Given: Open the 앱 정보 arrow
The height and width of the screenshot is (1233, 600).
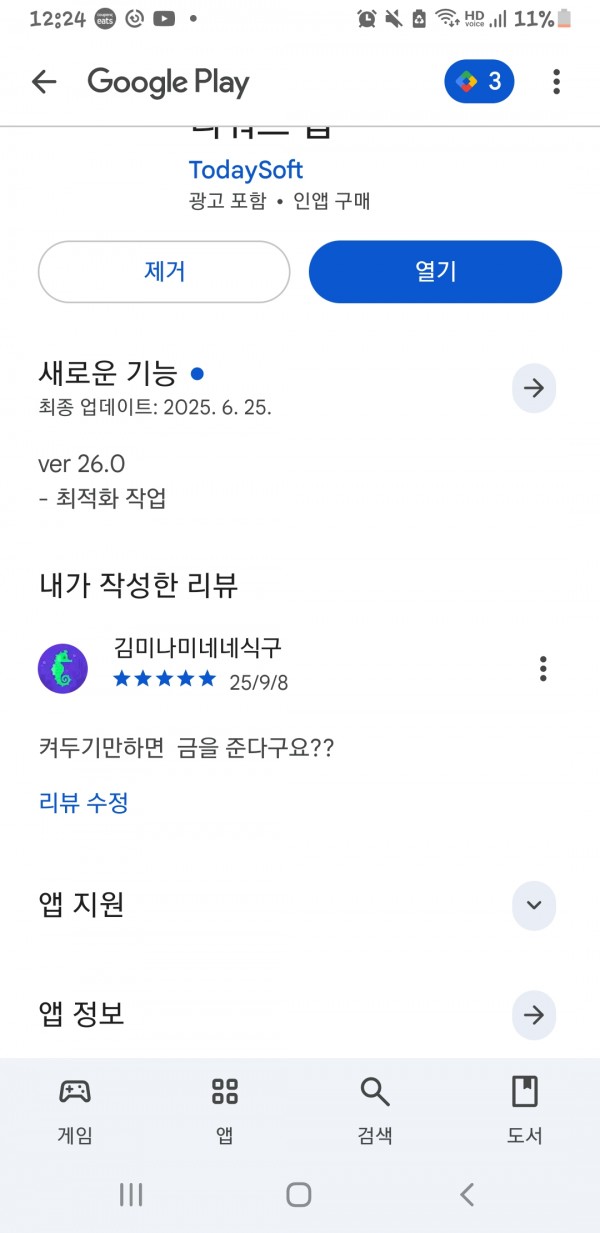Looking at the screenshot, I should tap(534, 1015).
